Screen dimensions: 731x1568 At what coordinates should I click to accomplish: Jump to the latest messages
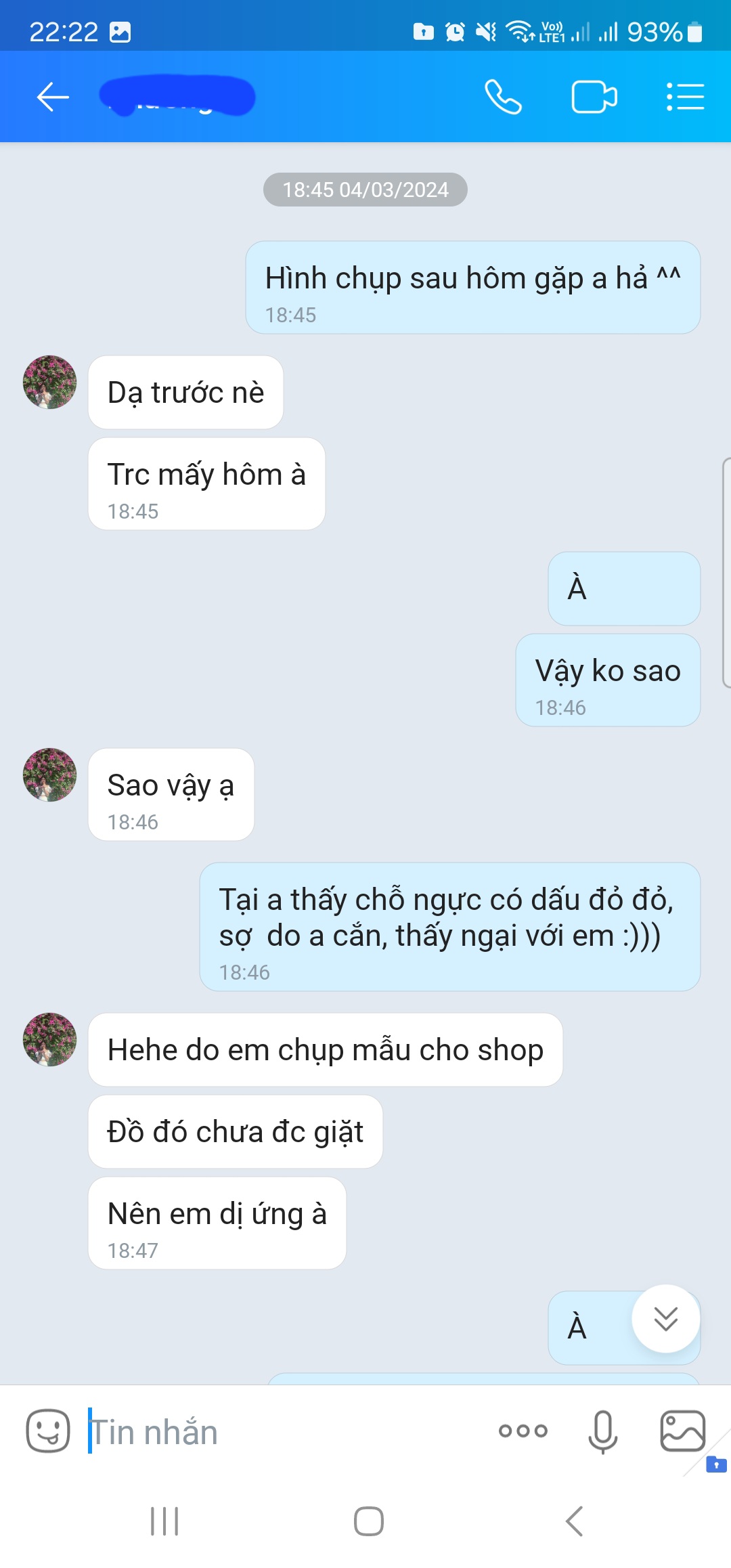(x=665, y=1318)
